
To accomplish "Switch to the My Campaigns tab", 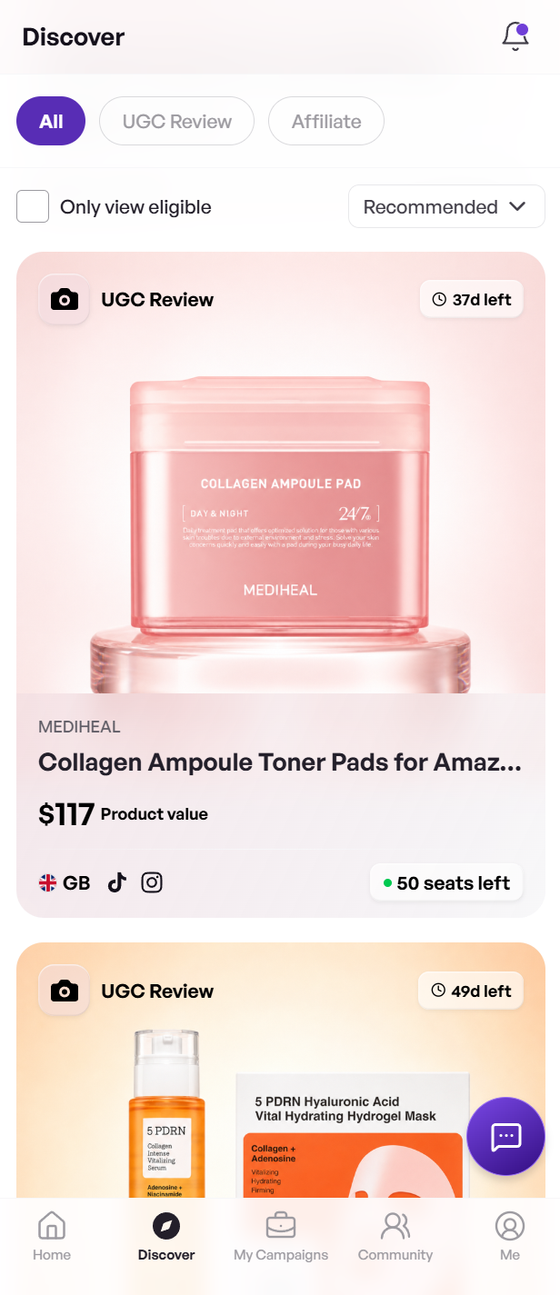I will coord(281,1236).
